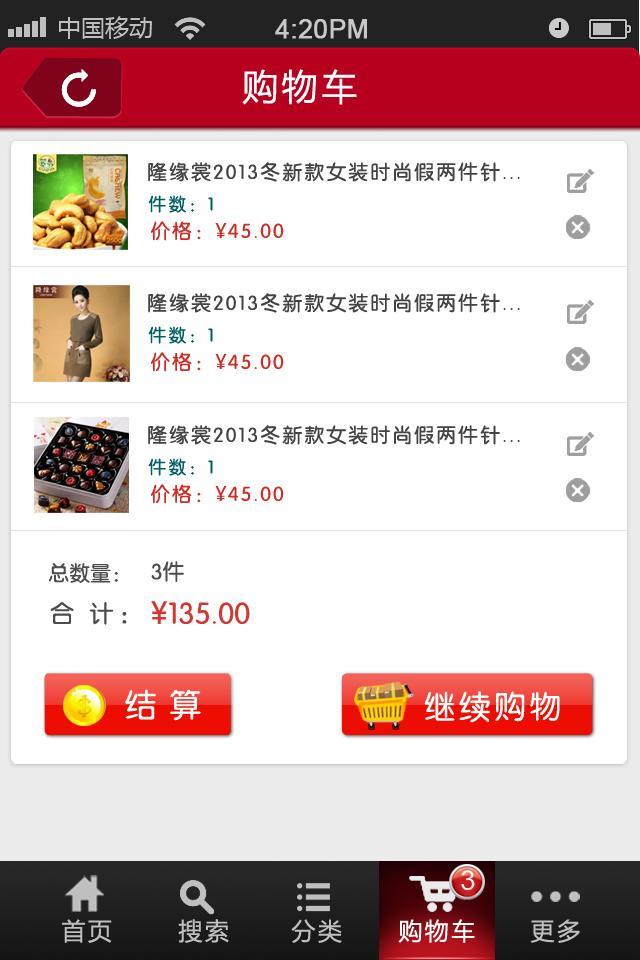Tap the 结算 checkout button
The image size is (640, 960).
point(138,705)
